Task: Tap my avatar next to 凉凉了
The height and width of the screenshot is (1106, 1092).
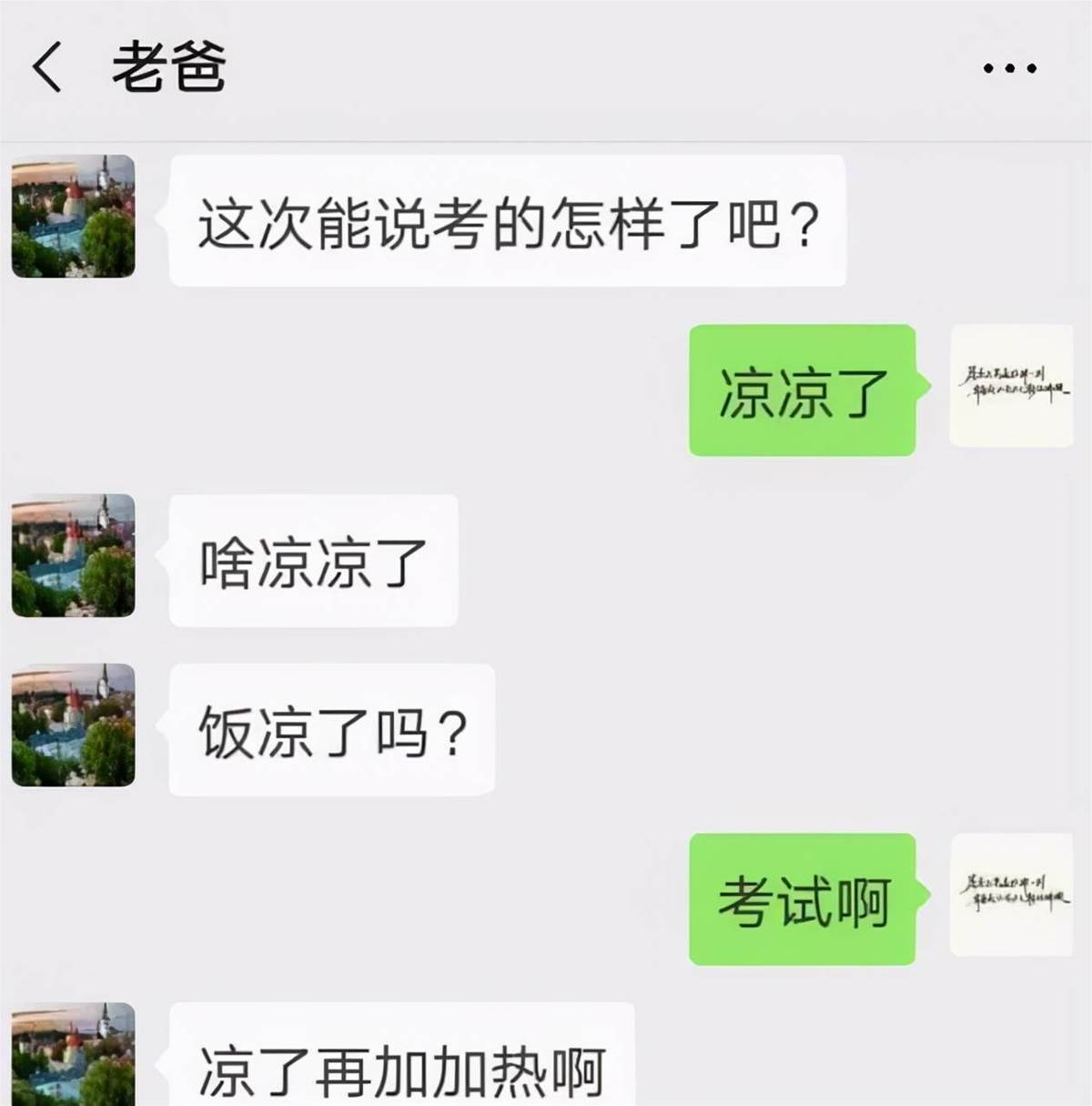Action: pyautogui.click(x=1011, y=386)
